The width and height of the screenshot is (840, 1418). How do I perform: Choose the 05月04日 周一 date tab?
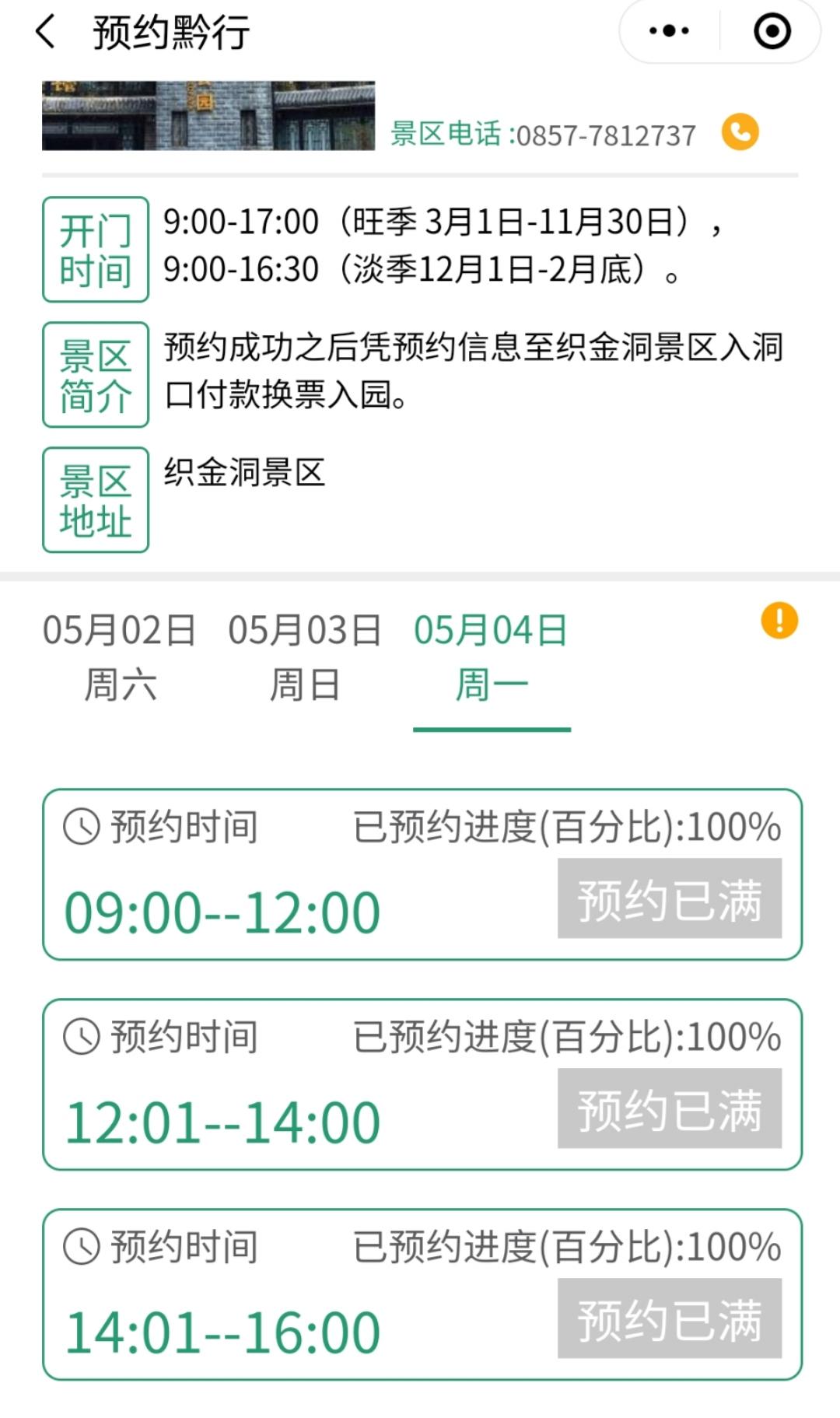pos(491,657)
